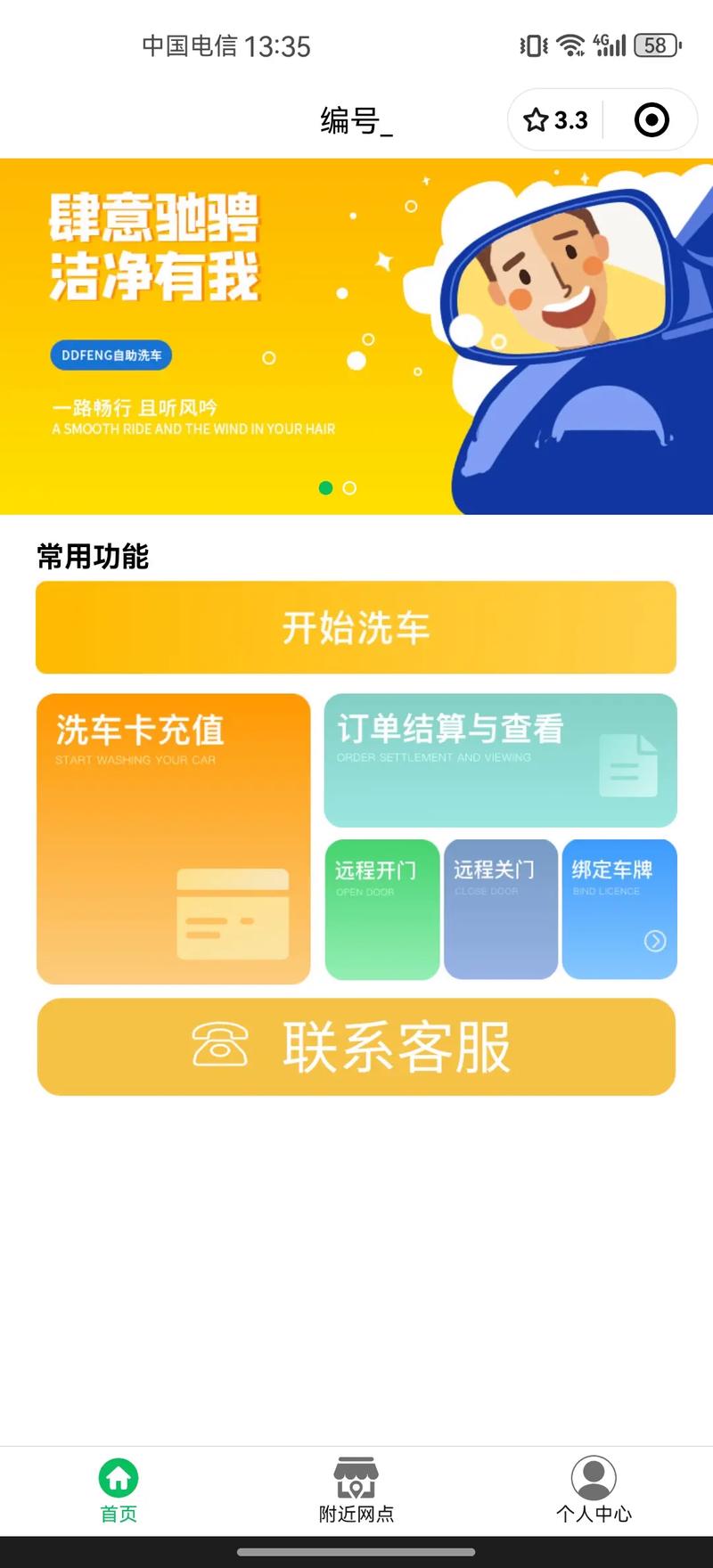
Task: Switch to the 个人中心 tab
Action: pos(594,1490)
